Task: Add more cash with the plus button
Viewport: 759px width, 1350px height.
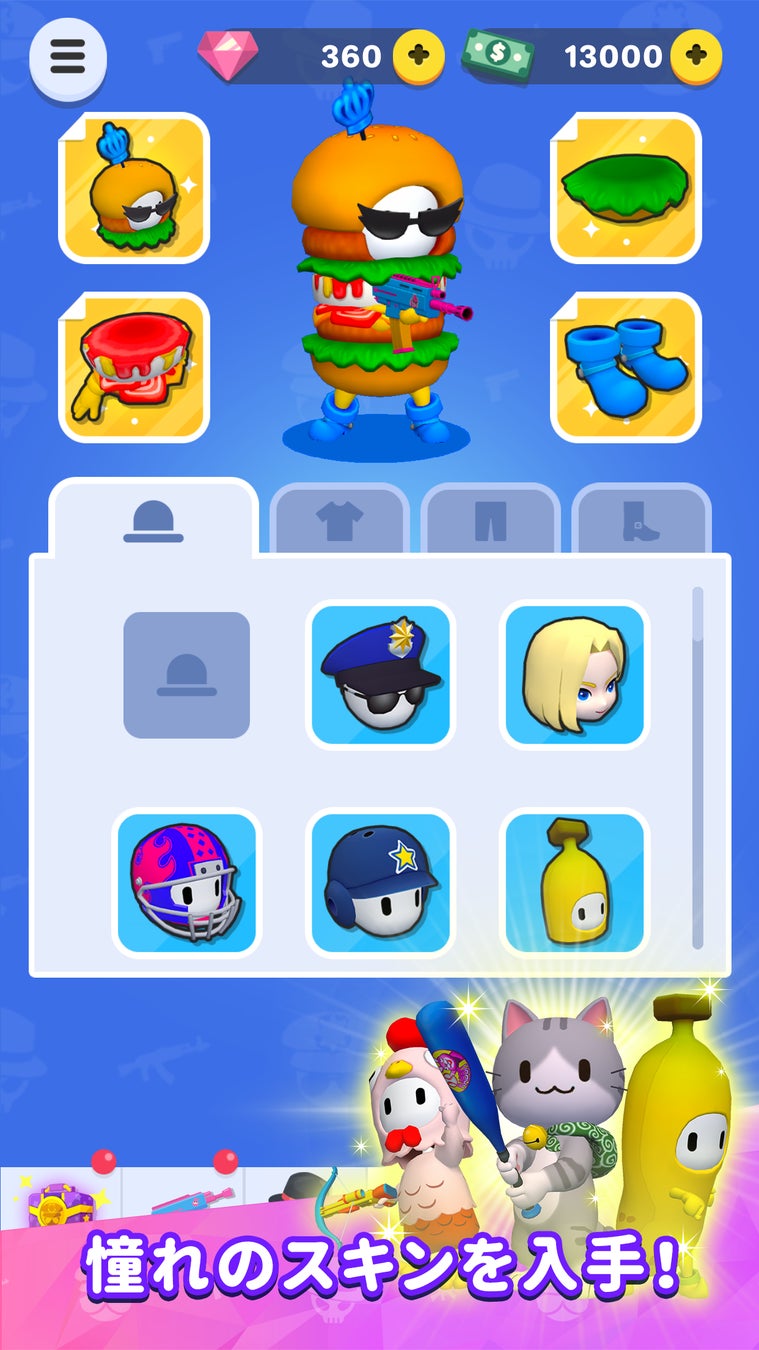Action: pos(696,56)
